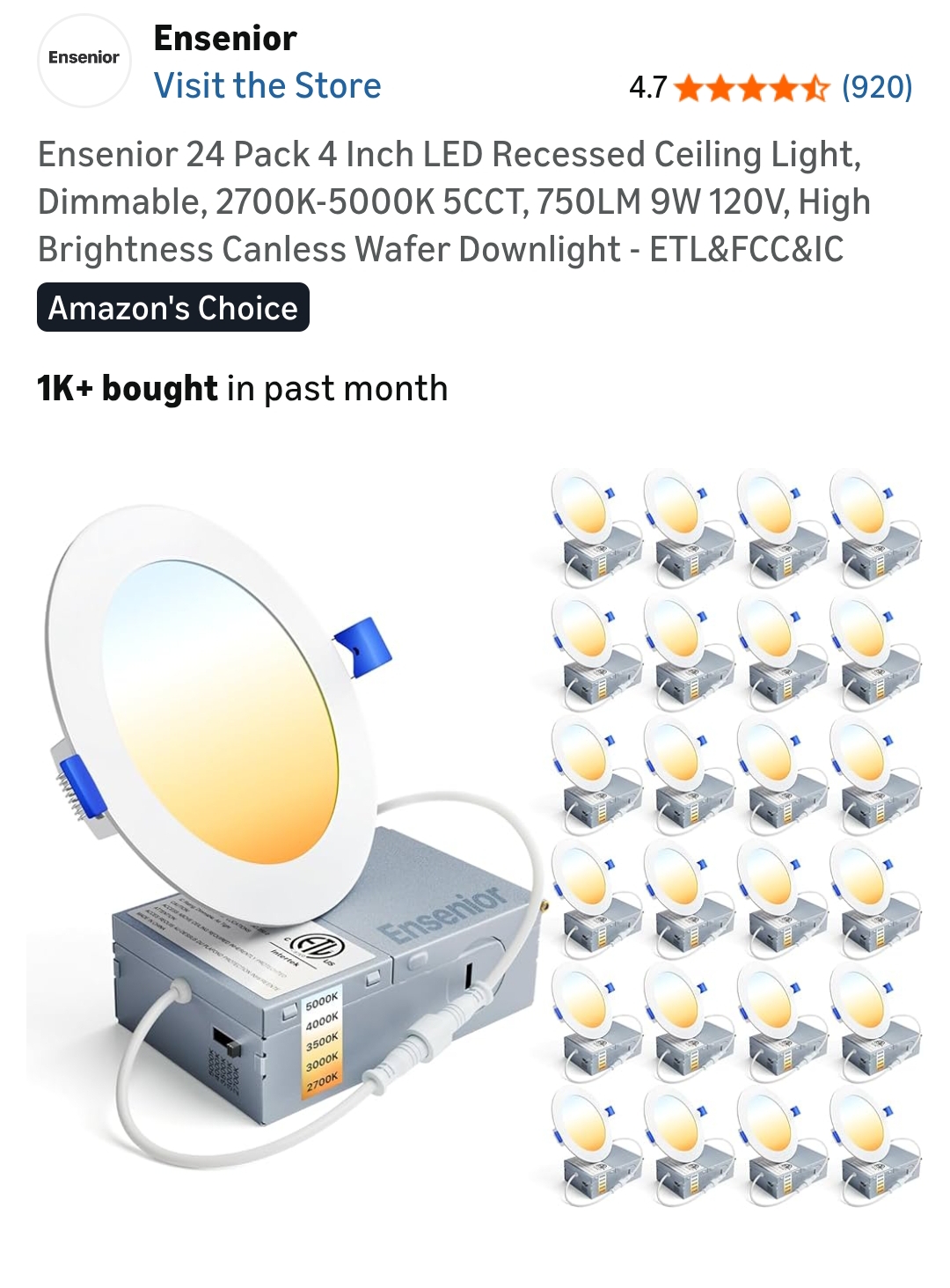
Task: Tap the Ensenior brand logo
Action: click(84, 58)
